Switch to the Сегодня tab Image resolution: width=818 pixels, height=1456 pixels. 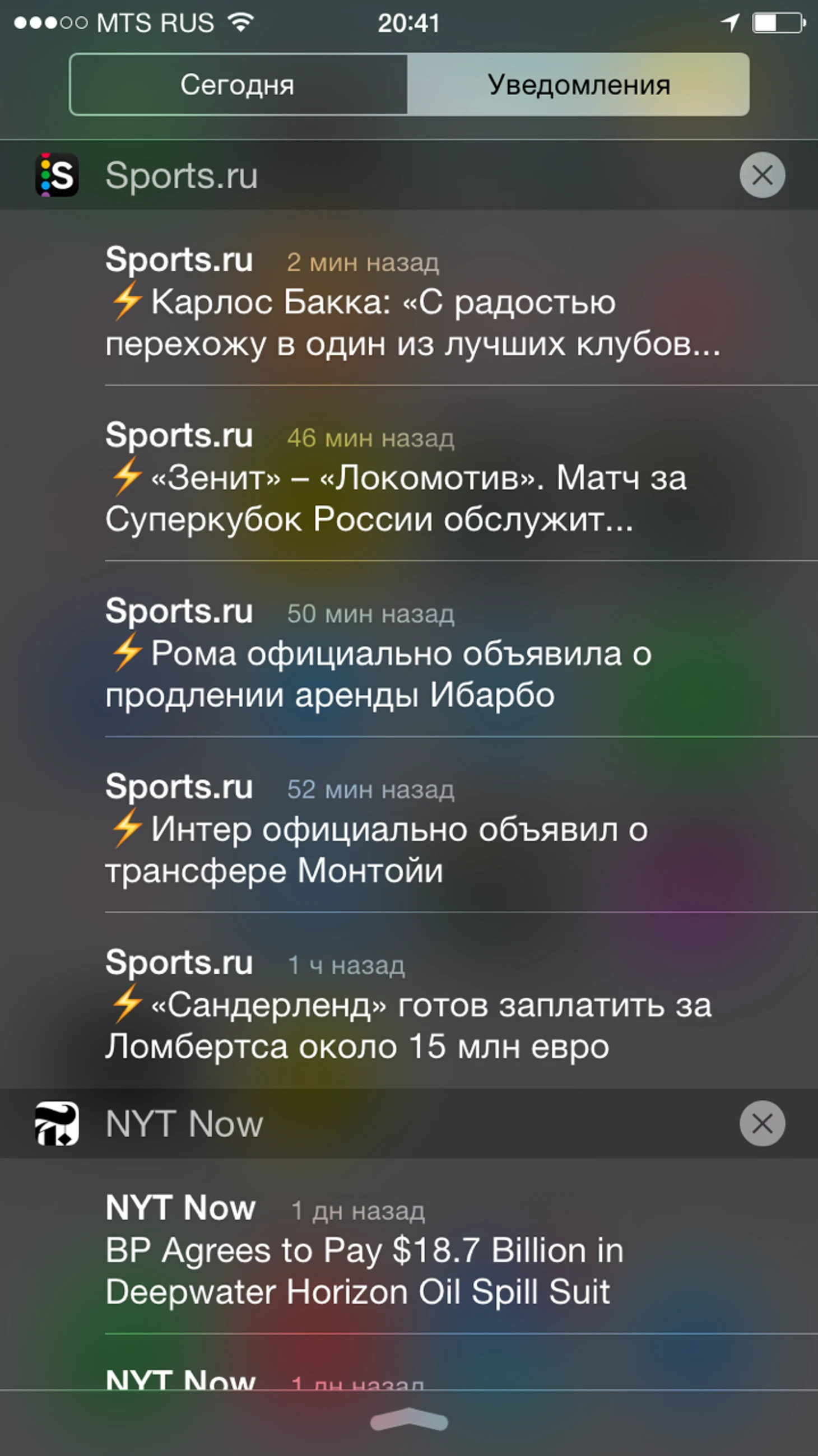click(x=238, y=85)
